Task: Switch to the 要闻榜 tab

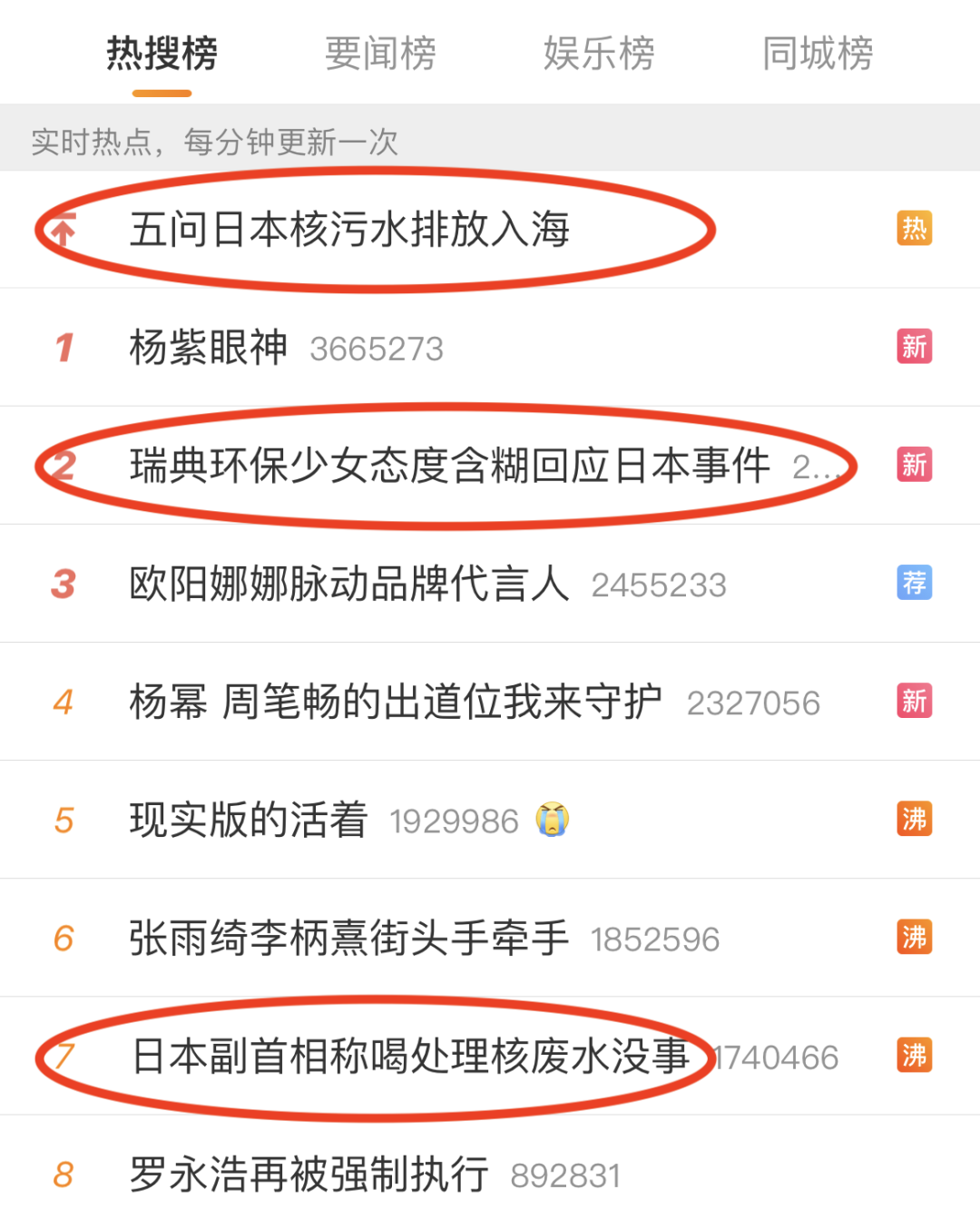Action: coord(380,54)
